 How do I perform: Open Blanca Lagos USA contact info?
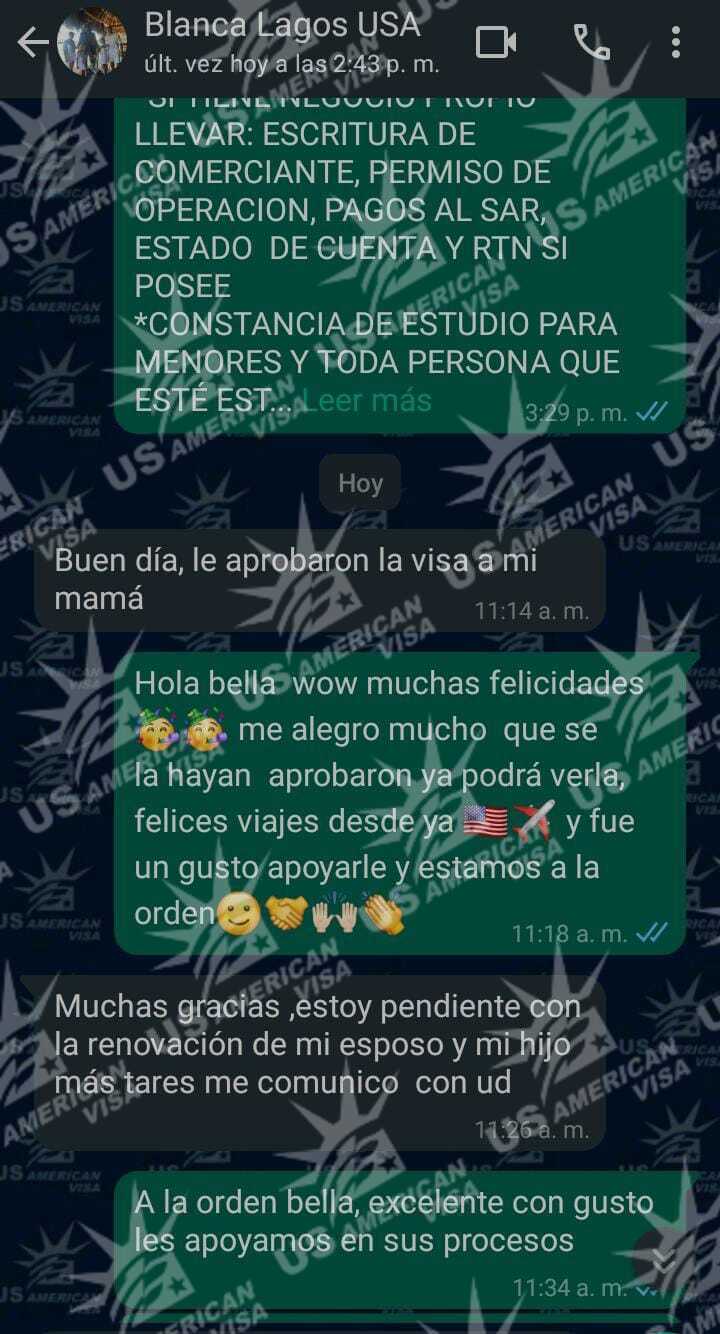[x=282, y=42]
